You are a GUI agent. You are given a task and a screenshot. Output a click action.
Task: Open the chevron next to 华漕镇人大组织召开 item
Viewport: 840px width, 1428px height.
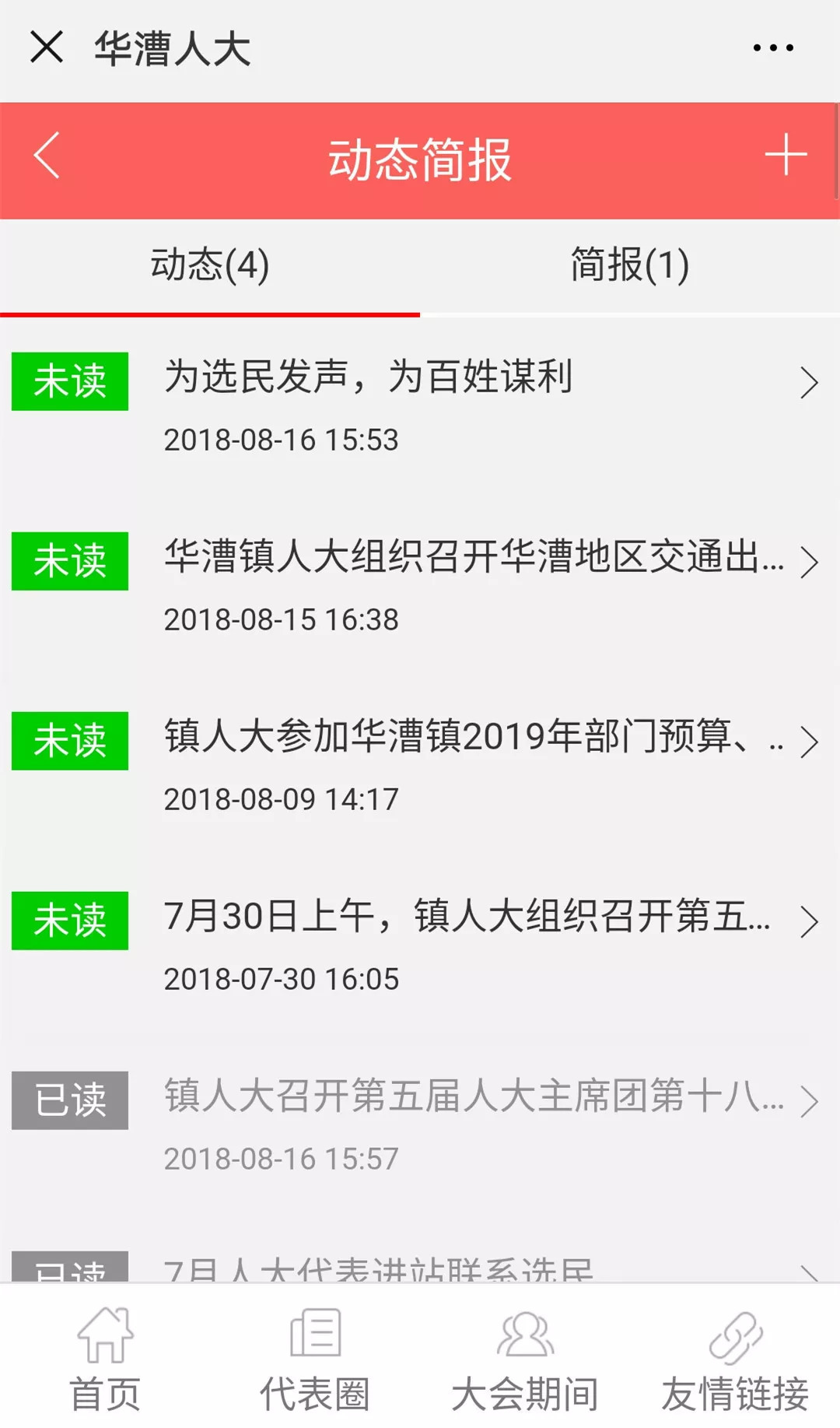pyautogui.click(x=809, y=561)
